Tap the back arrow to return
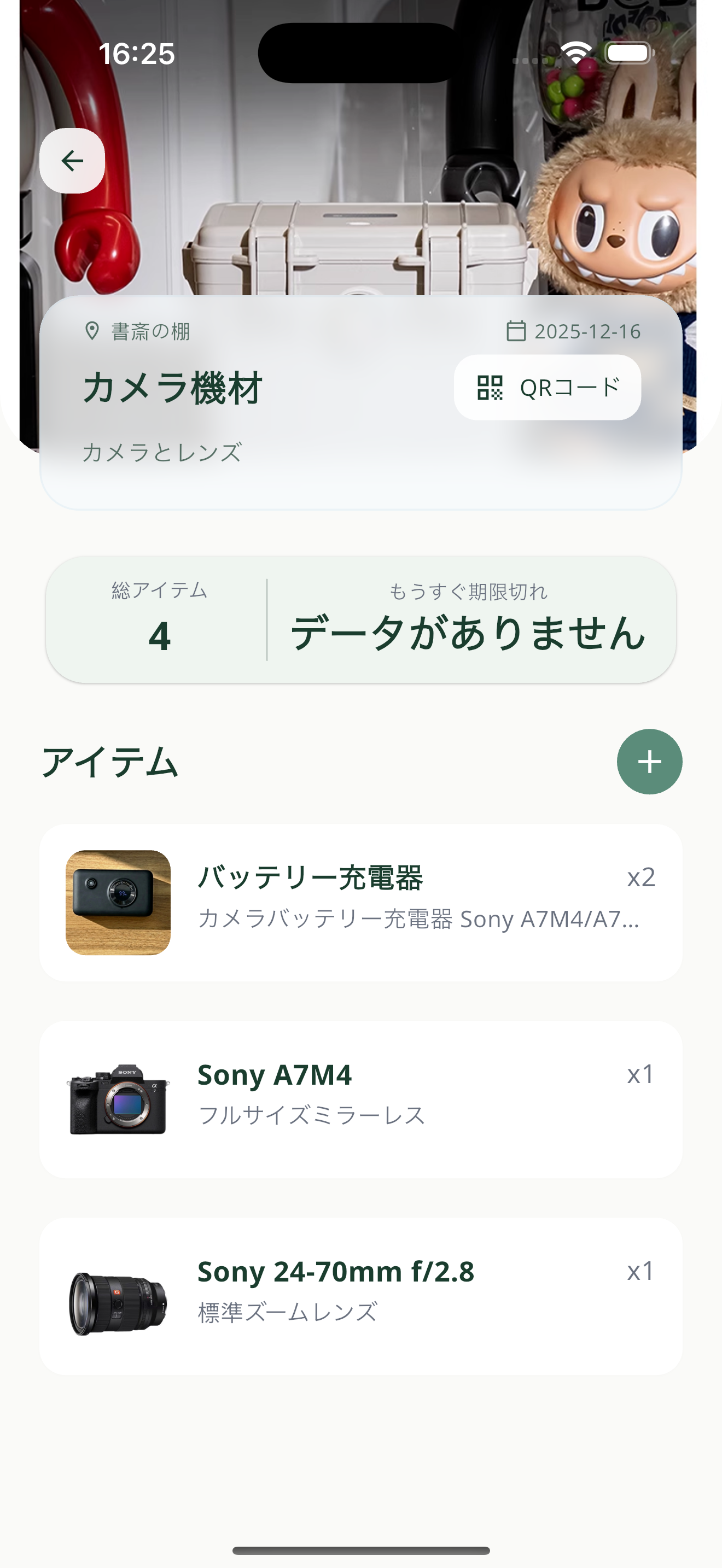Image resolution: width=722 pixels, height=1568 pixels. coord(72,160)
